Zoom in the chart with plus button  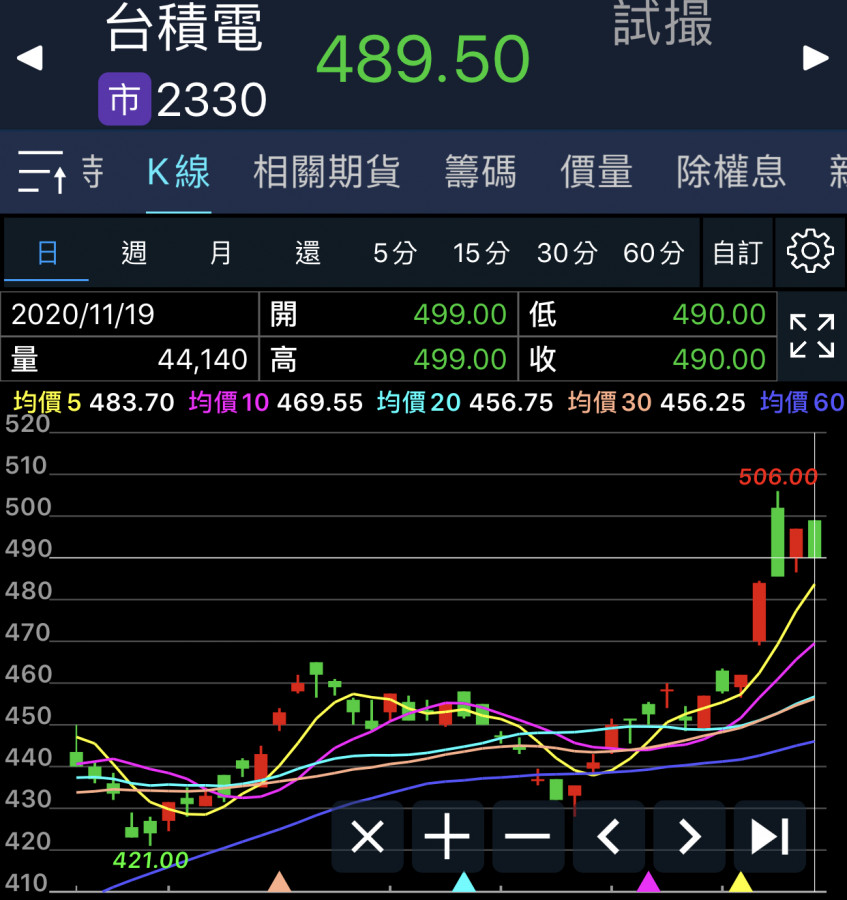(x=447, y=836)
